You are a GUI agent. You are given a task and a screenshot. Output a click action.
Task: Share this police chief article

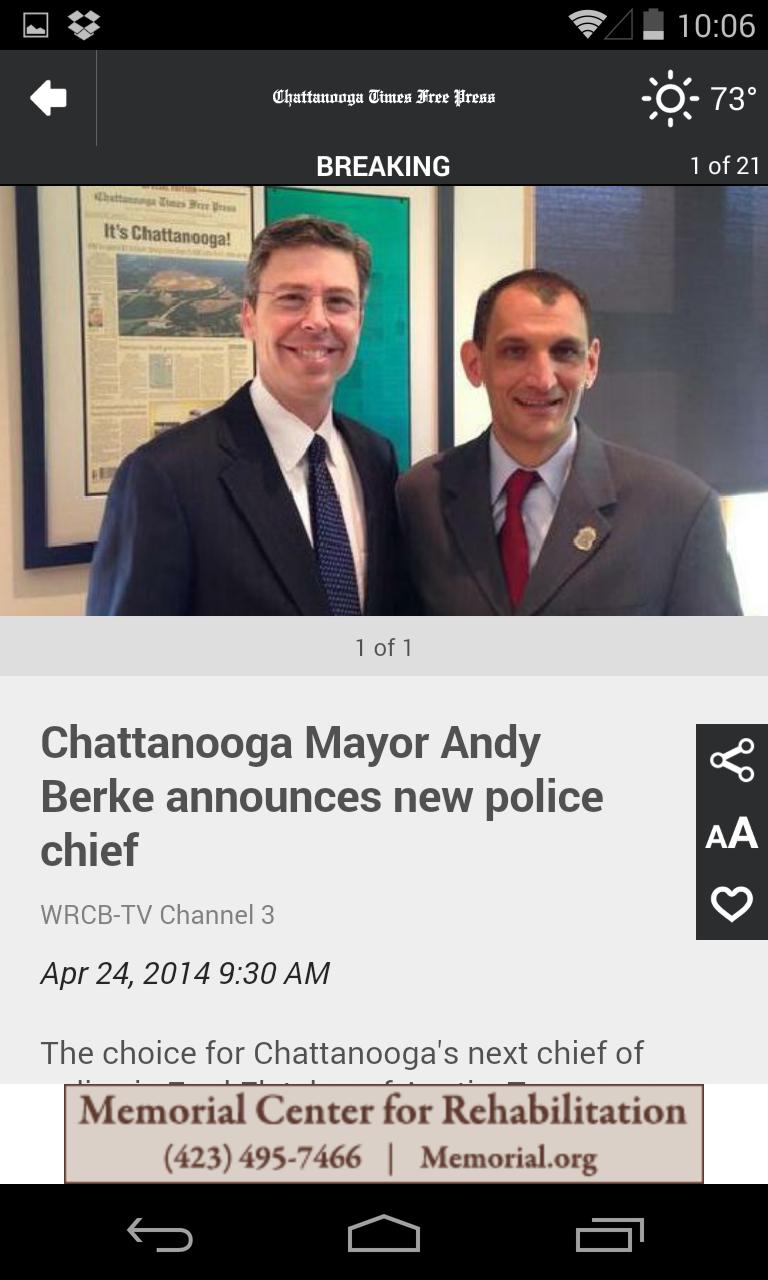732,760
